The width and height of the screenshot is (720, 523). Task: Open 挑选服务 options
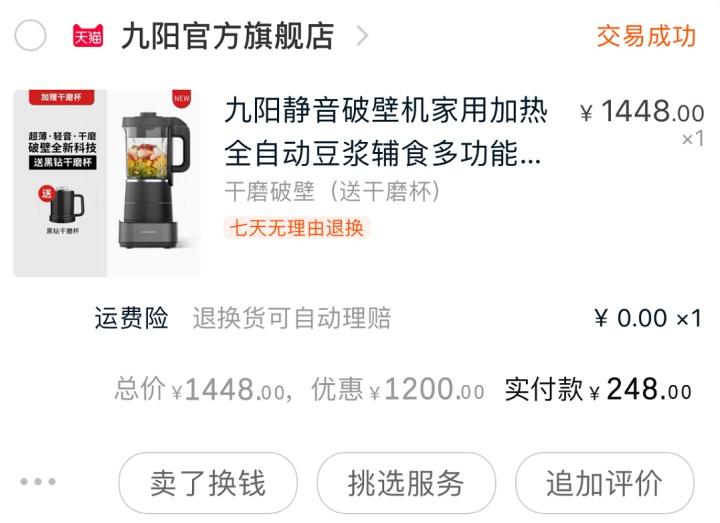click(x=406, y=483)
